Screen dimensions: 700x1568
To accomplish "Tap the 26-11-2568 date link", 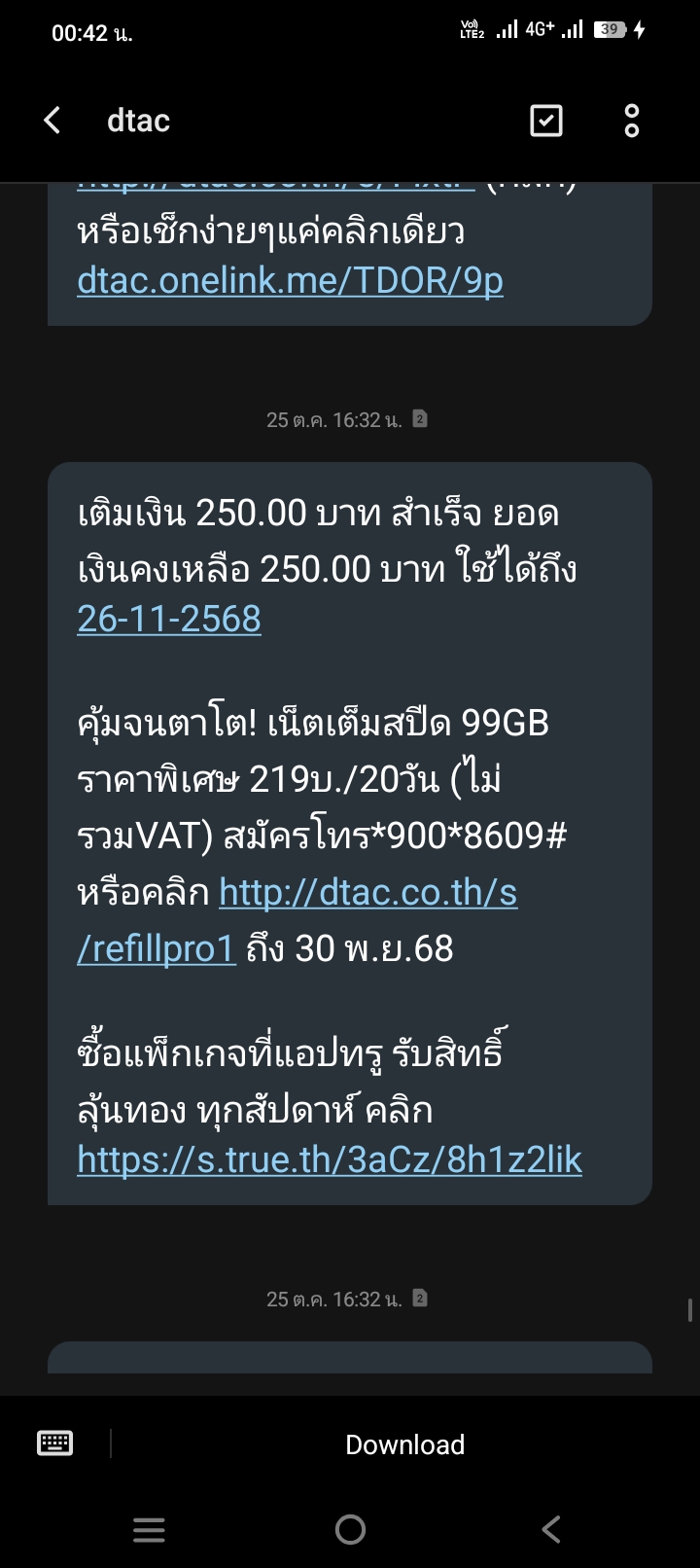I will tap(169, 620).
